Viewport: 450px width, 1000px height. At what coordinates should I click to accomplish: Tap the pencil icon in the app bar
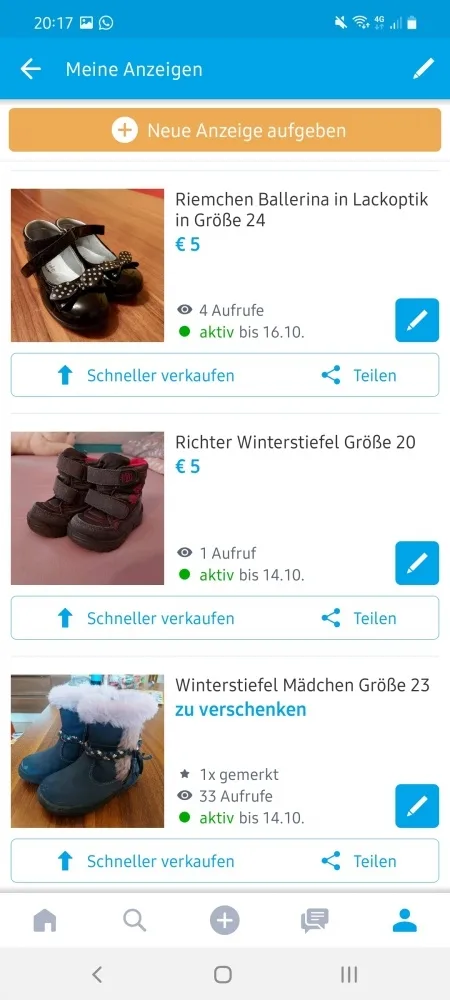[x=423, y=69]
